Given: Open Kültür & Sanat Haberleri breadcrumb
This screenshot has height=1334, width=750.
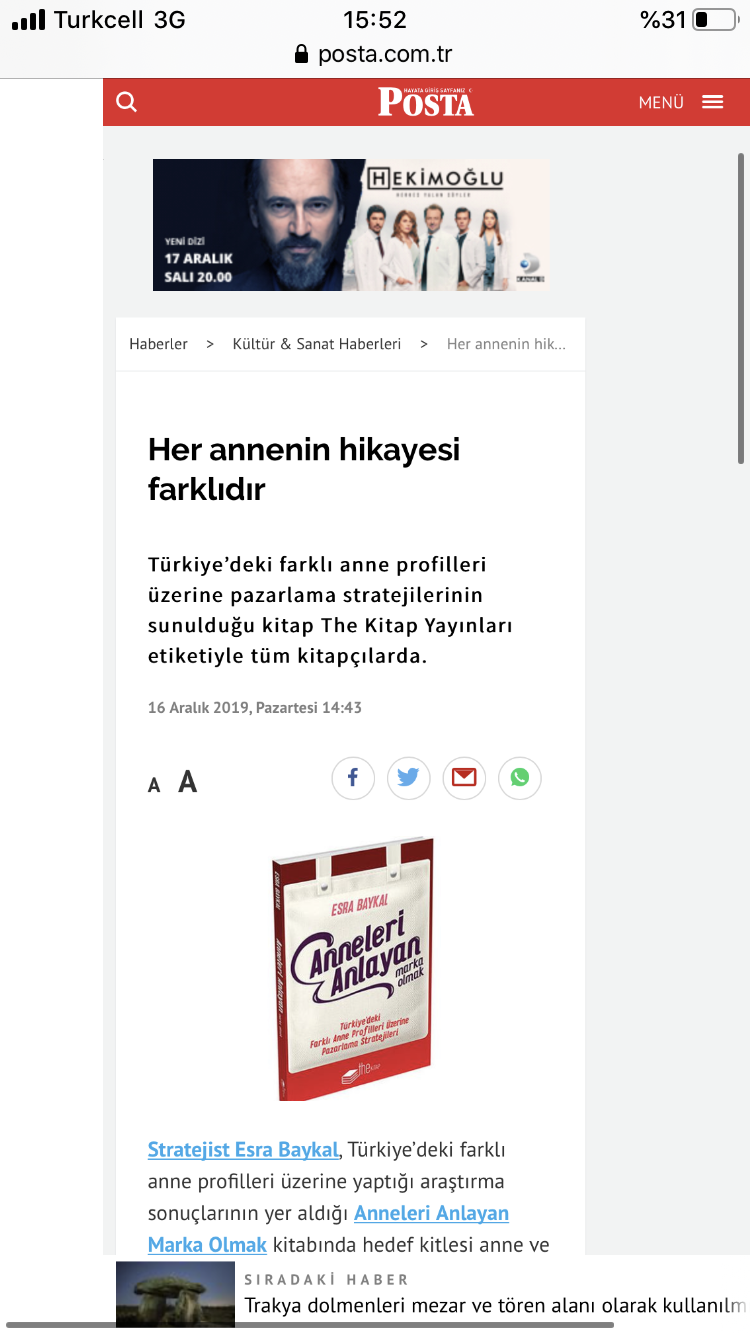Looking at the screenshot, I should click(x=316, y=344).
